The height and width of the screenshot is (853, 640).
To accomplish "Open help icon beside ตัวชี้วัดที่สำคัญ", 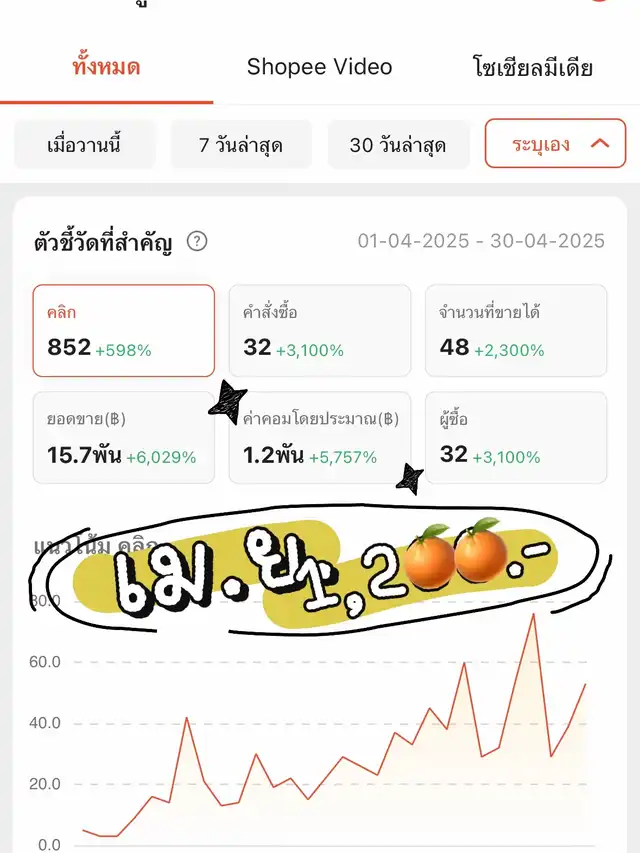I will (197, 241).
